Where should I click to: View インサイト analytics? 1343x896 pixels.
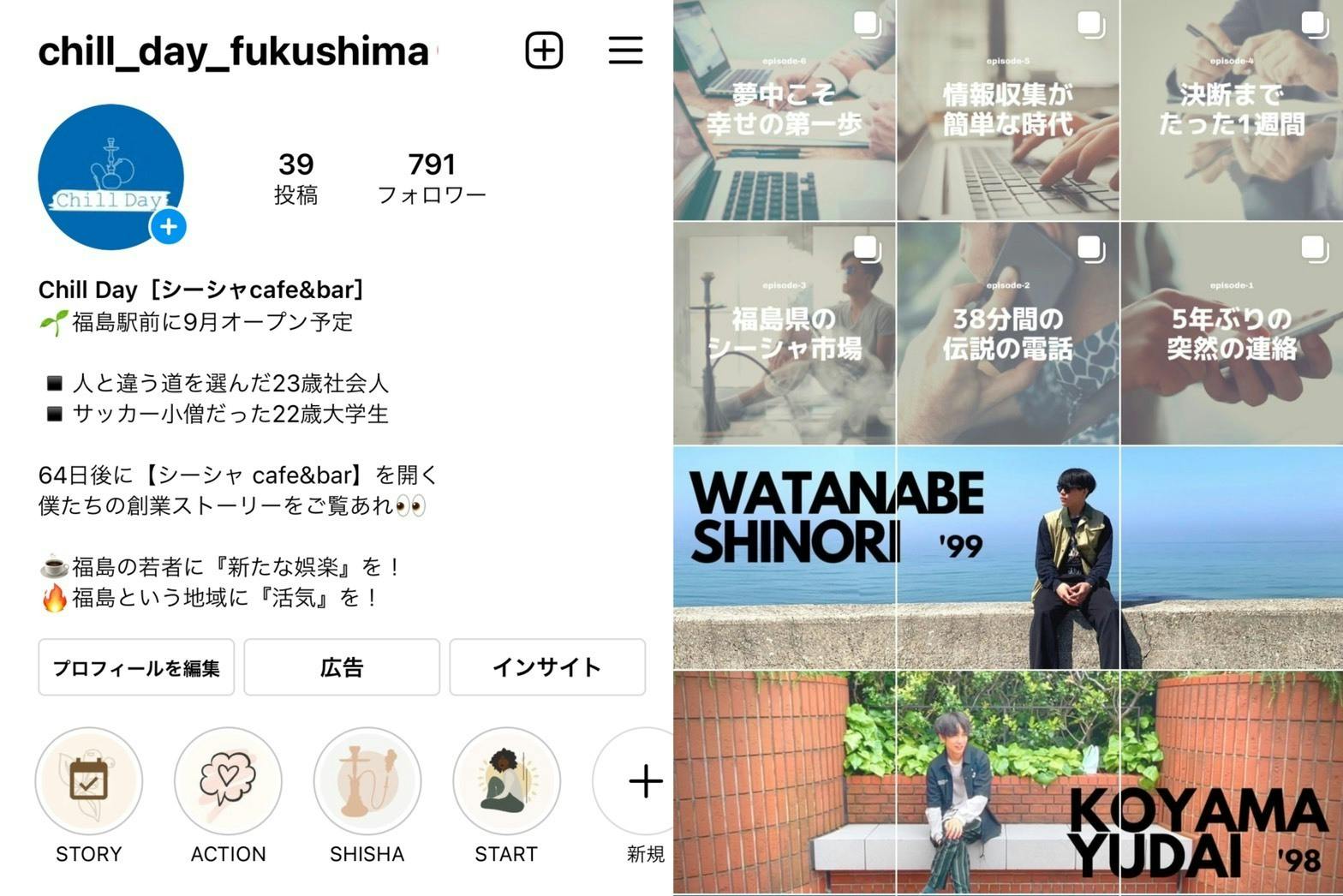pos(547,667)
